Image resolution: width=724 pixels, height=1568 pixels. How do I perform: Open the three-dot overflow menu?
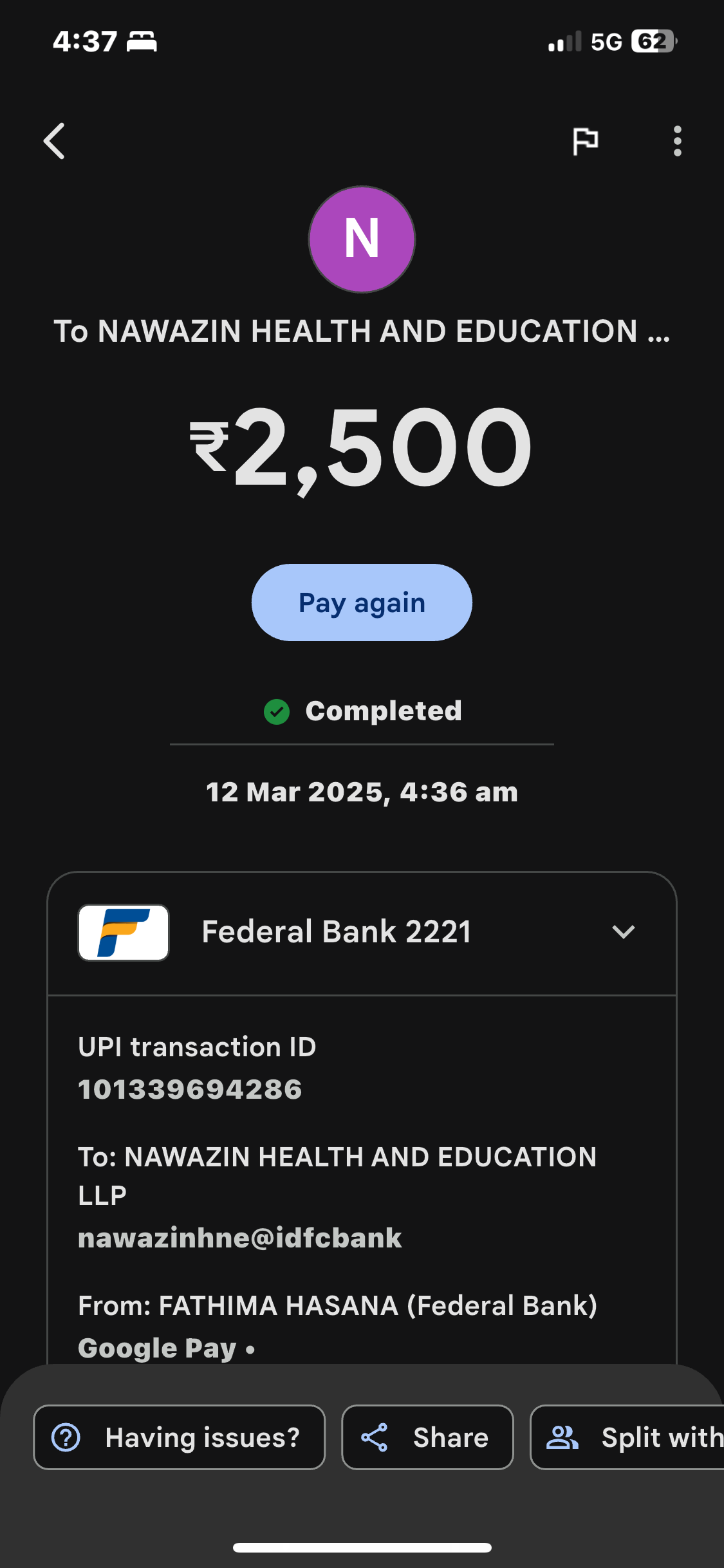677,141
